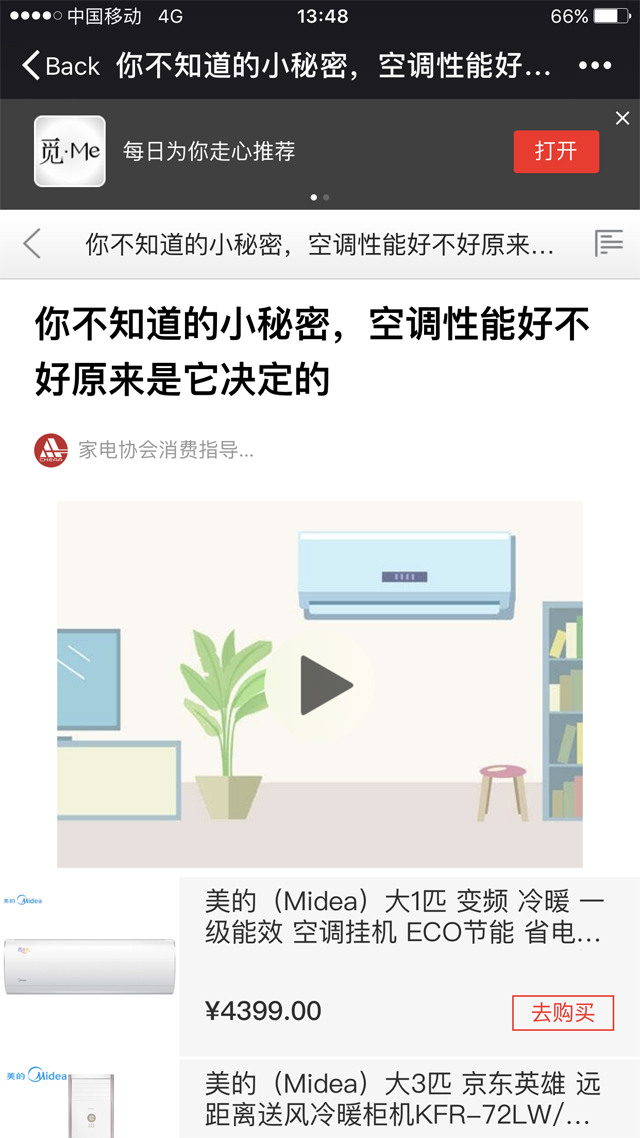
Task: Tap the red 打开 button
Action: pos(556,152)
